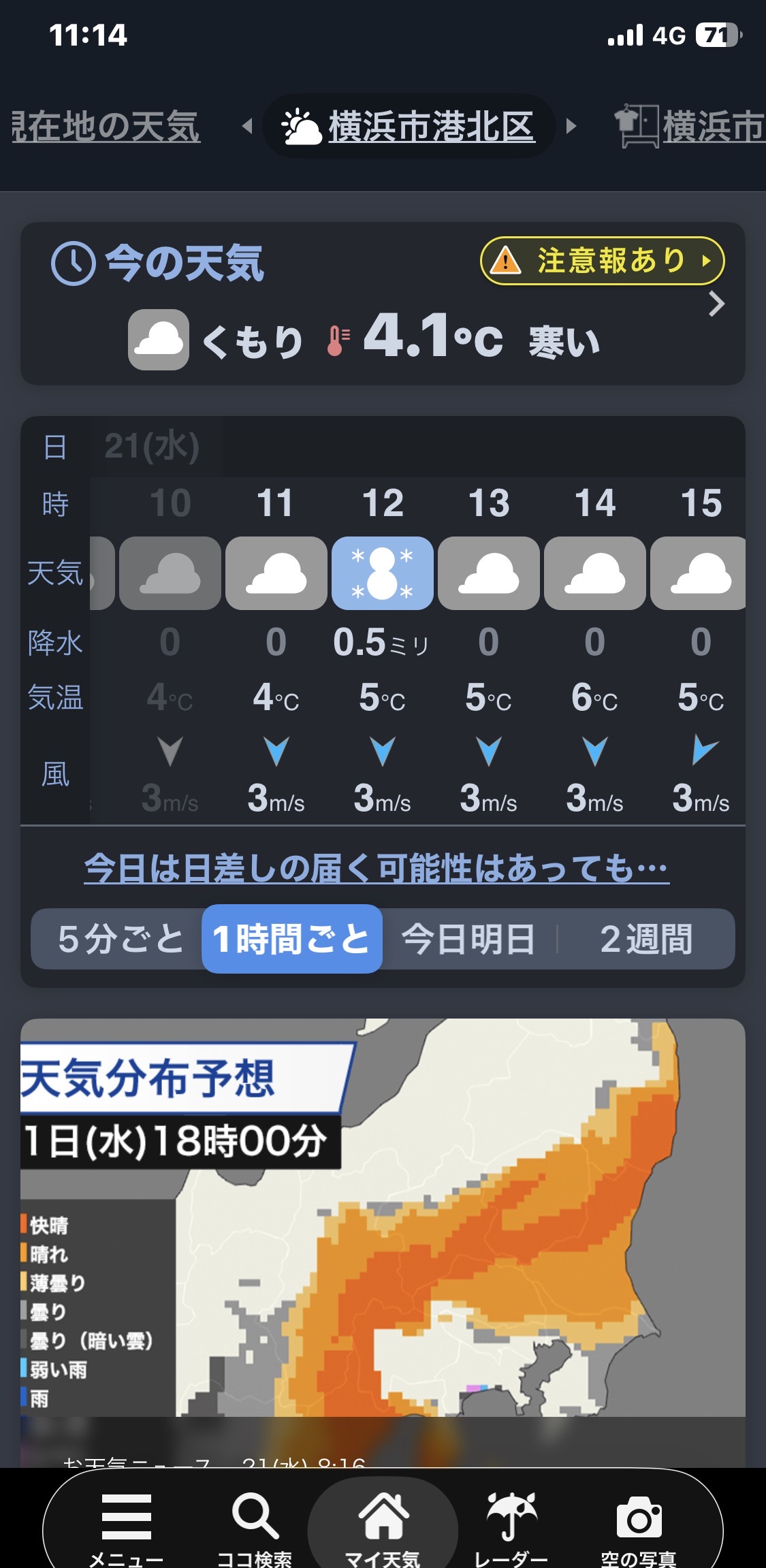Expand the 今の天気 current weather card

(716, 304)
